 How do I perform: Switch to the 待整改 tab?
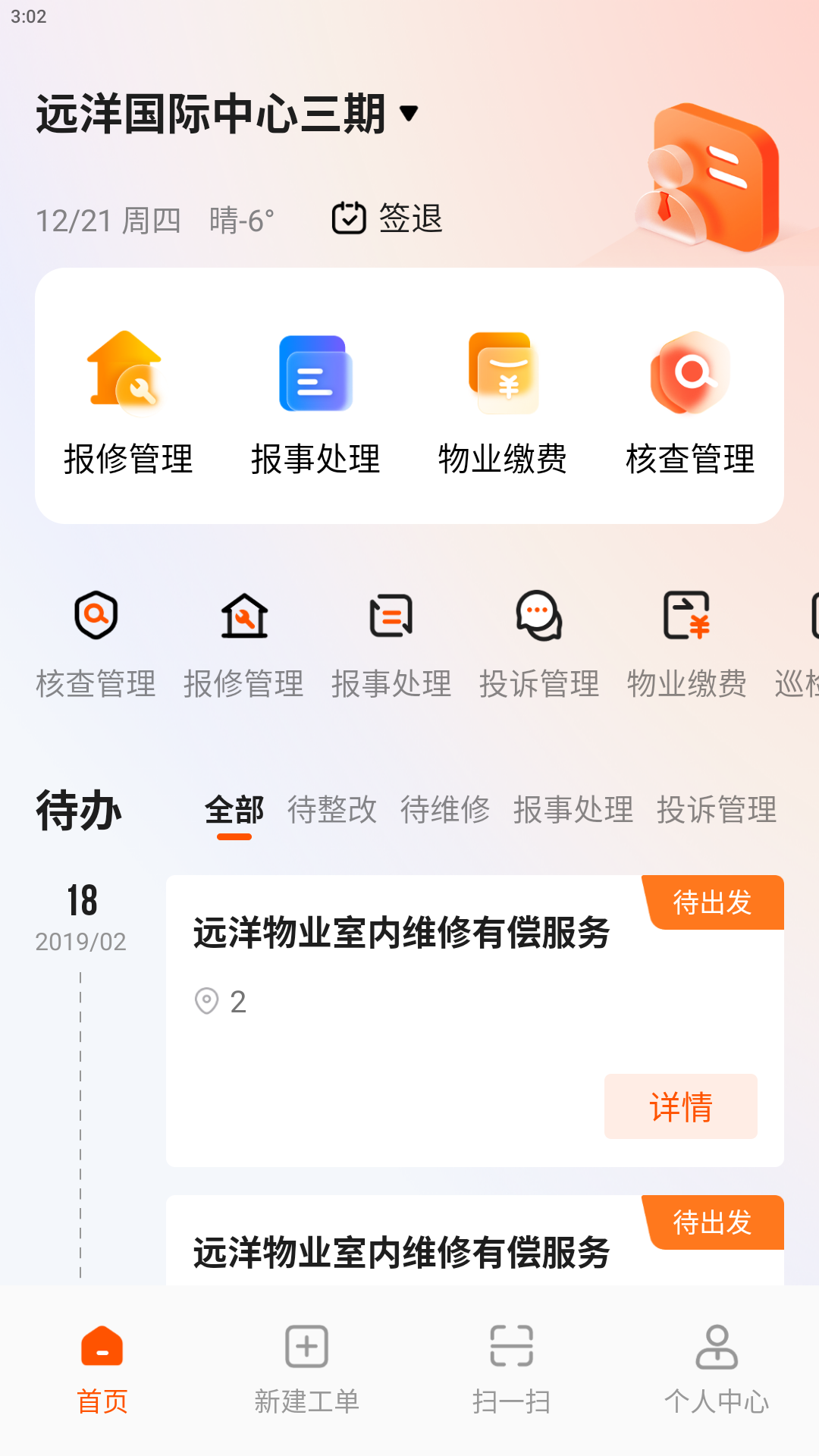coord(332,810)
